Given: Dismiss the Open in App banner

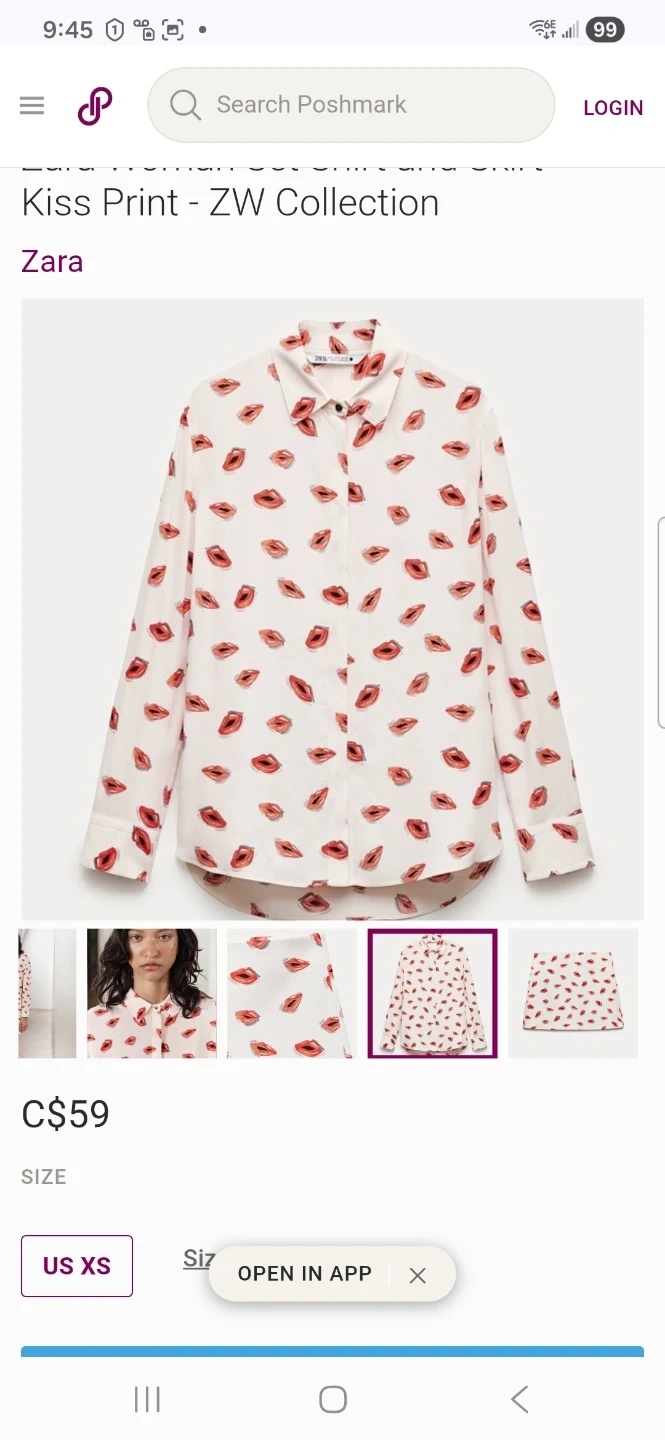Looking at the screenshot, I should (x=418, y=1275).
